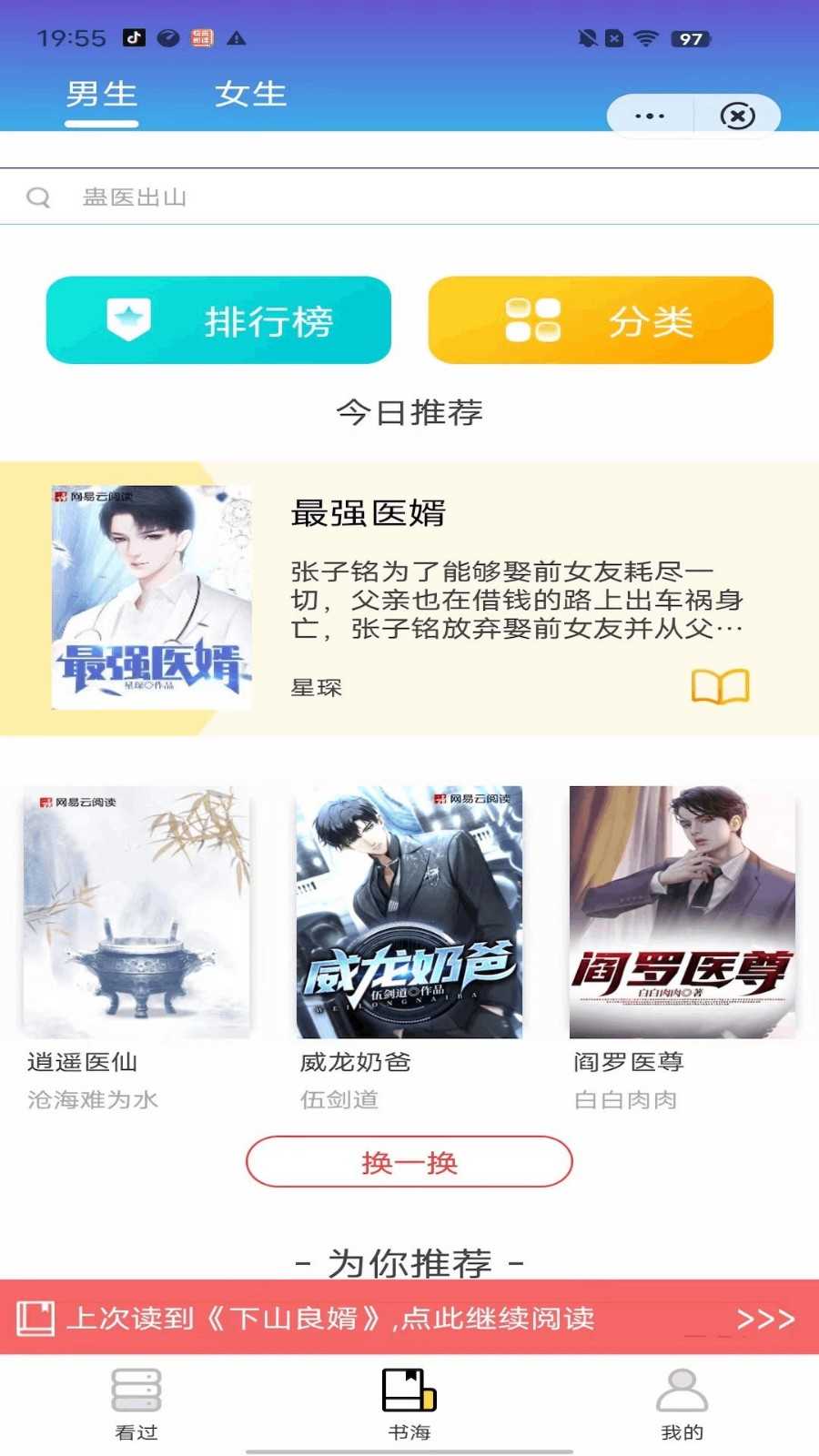Close the mini program

click(x=737, y=116)
